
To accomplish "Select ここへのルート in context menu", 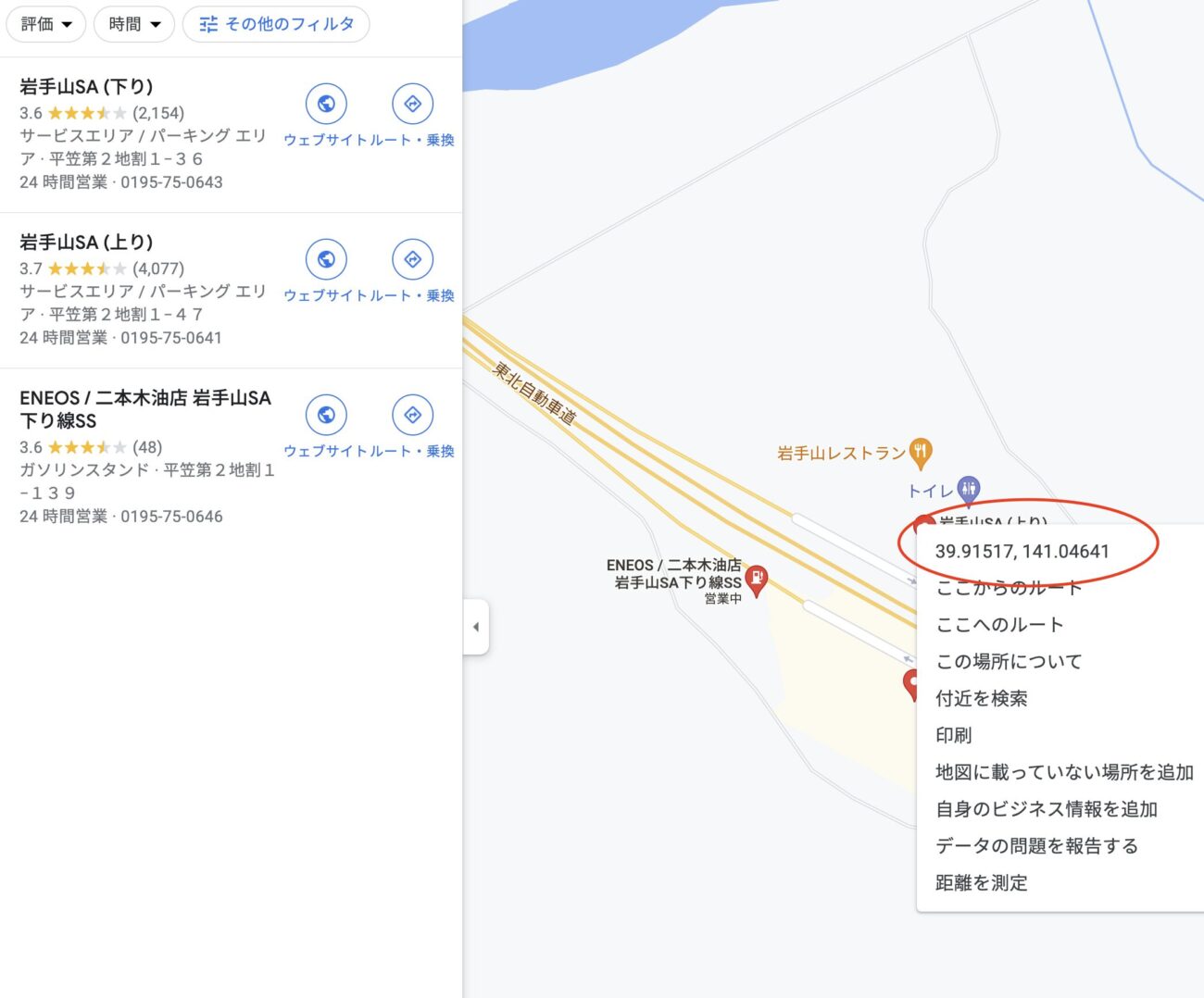I will (x=998, y=625).
